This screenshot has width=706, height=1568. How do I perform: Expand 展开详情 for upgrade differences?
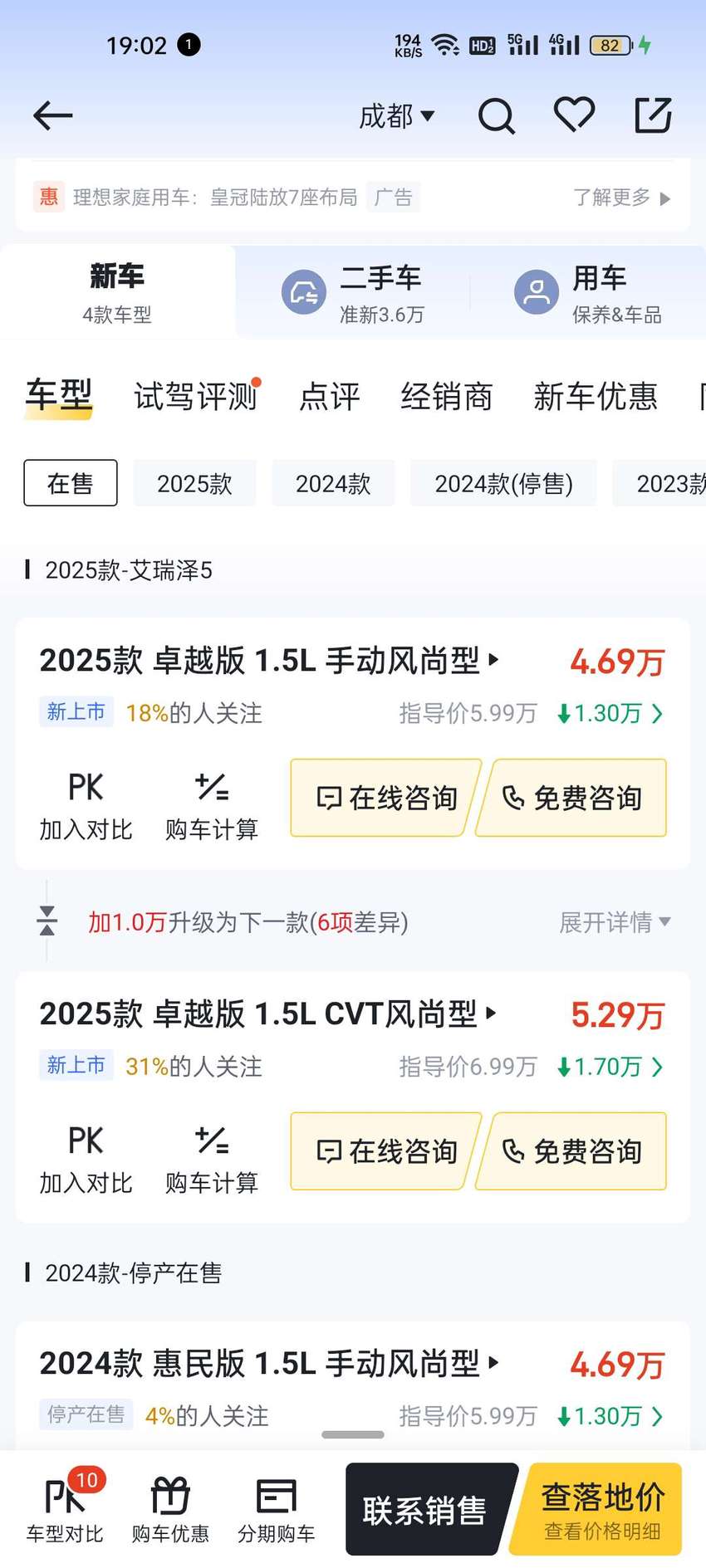point(615,922)
